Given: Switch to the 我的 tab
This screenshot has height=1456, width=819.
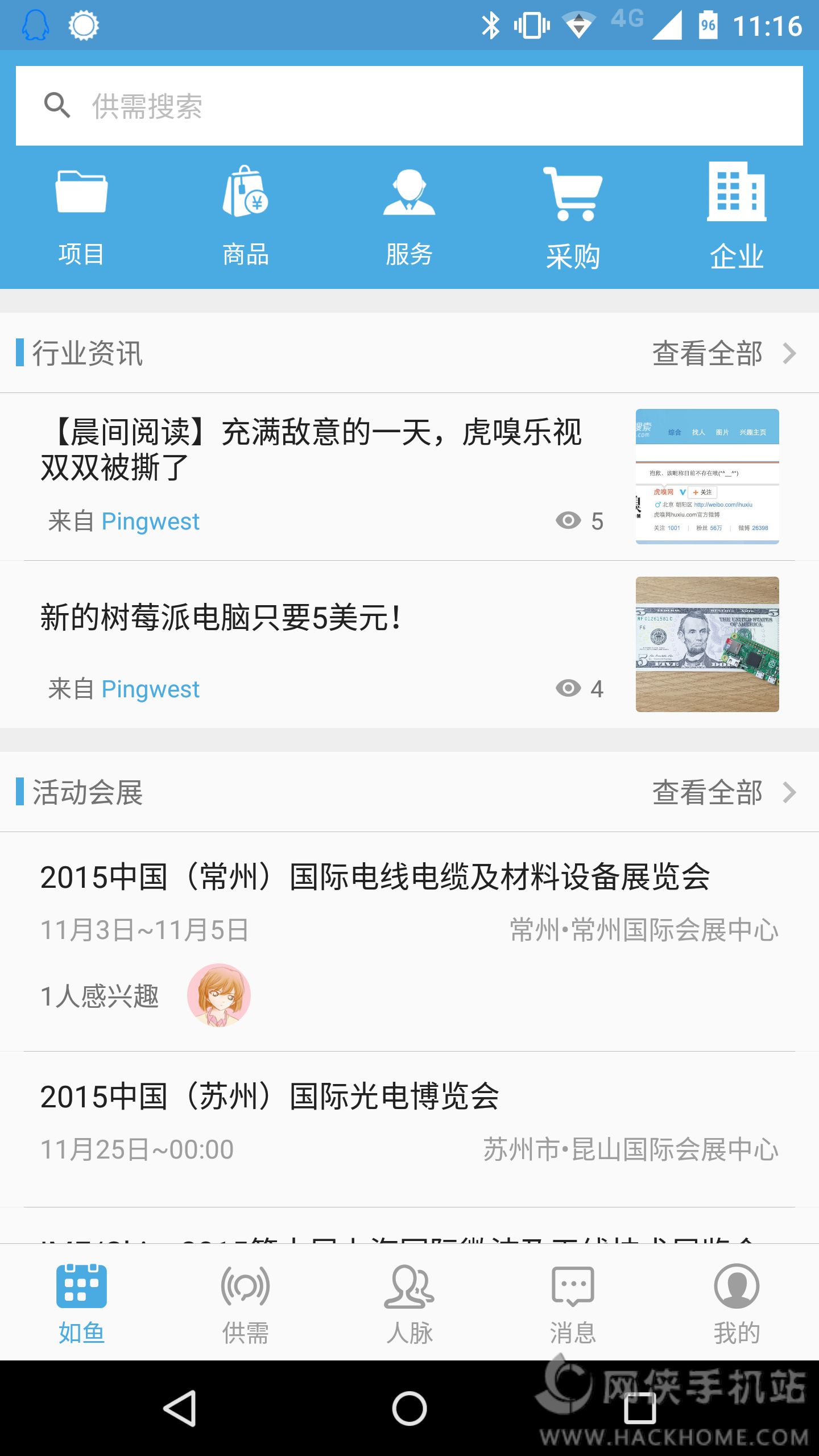Looking at the screenshot, I should pyautogui.click(x=737, y=1302).
